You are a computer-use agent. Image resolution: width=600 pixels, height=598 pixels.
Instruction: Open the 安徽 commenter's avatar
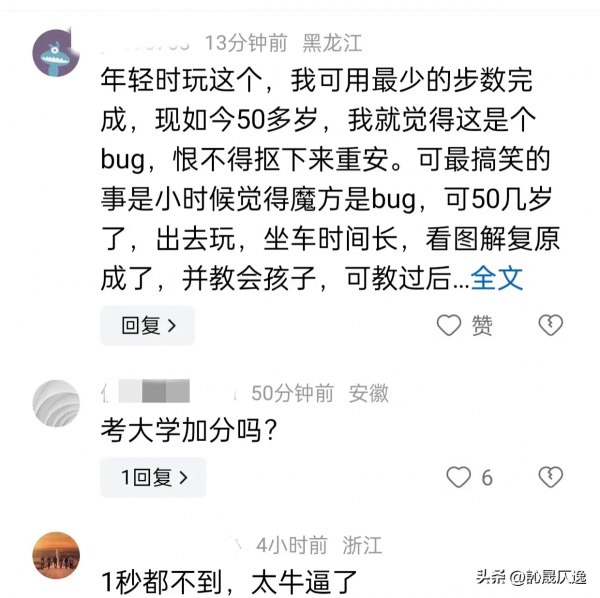click(56, 404)
